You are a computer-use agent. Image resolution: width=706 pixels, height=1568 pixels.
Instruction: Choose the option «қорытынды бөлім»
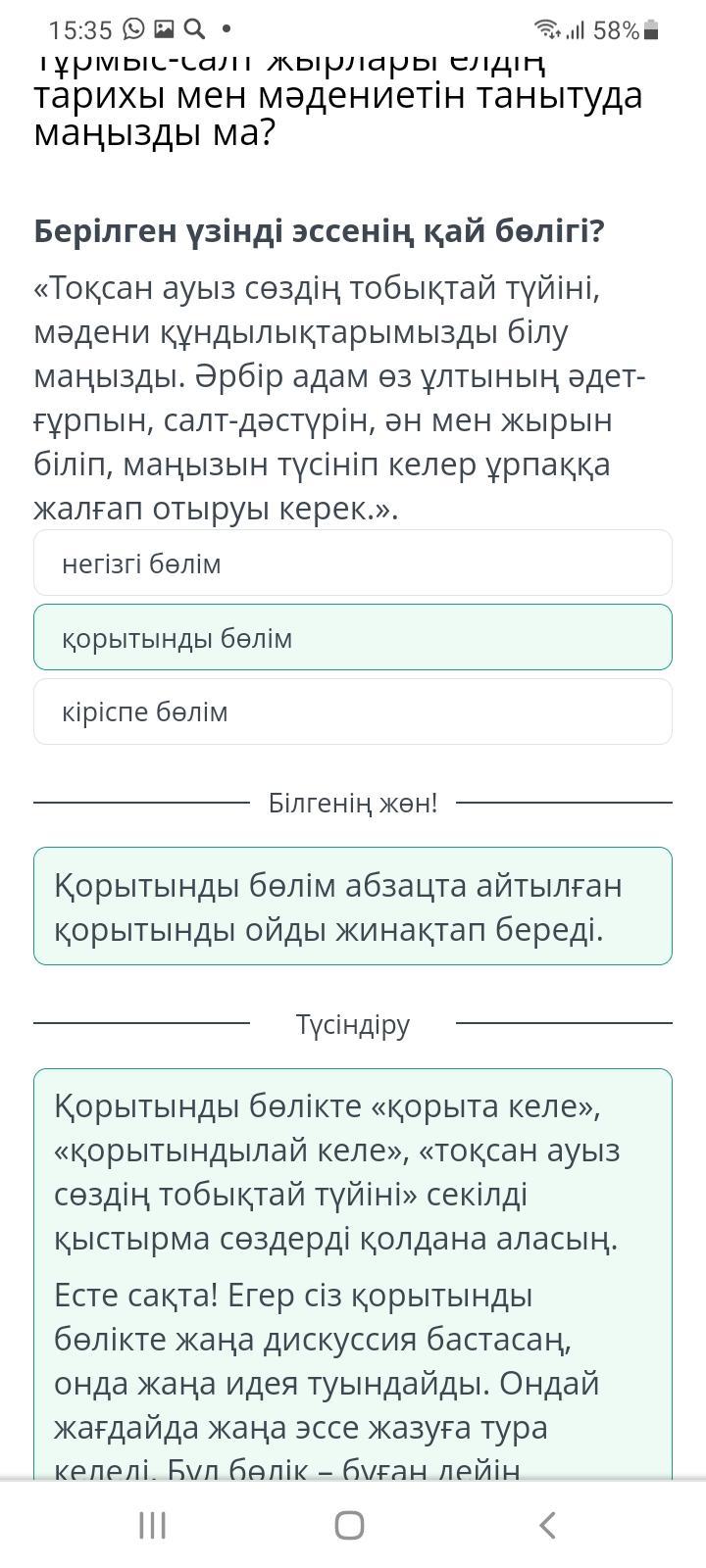click(353, 638)
